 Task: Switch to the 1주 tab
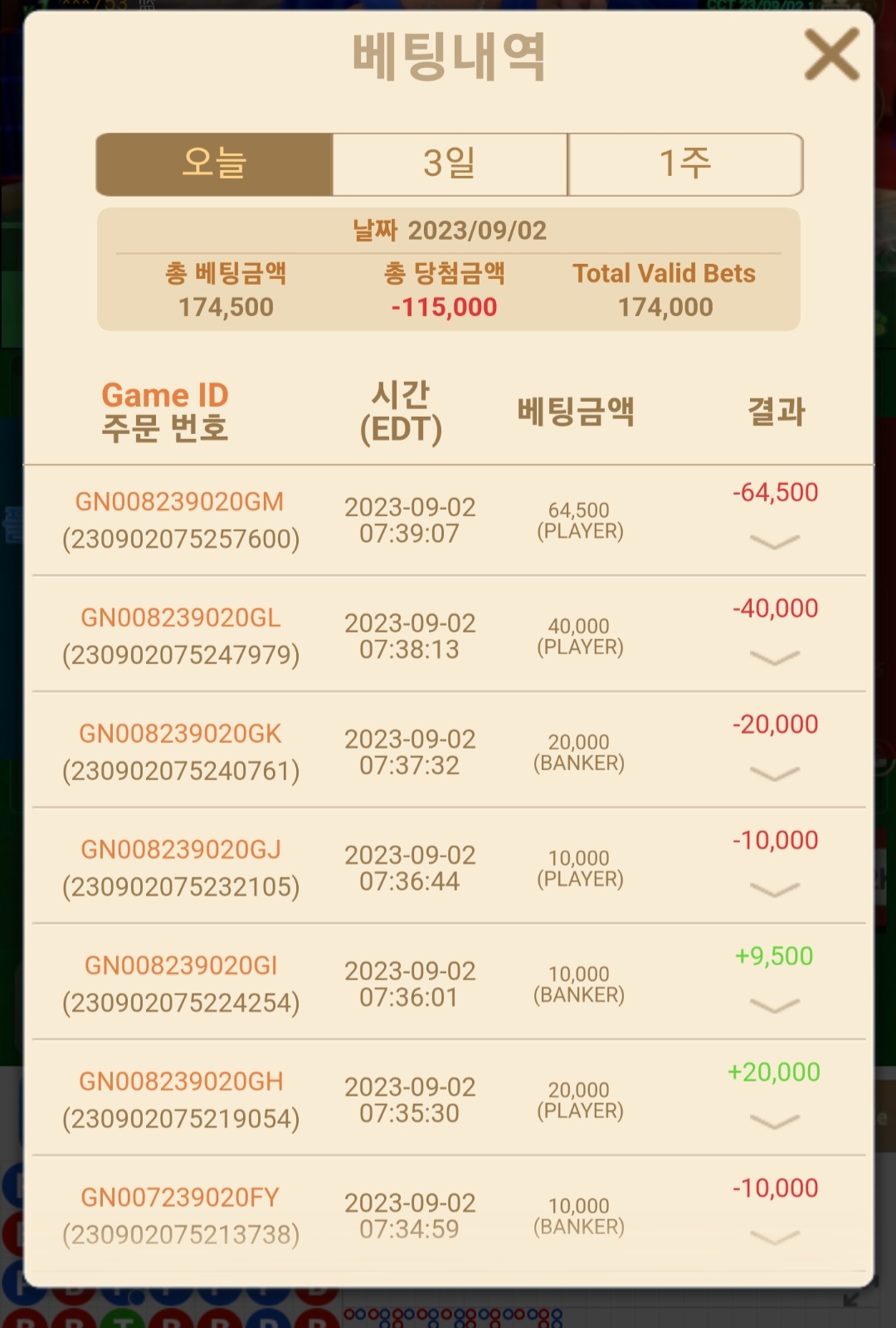coord(685,164)
